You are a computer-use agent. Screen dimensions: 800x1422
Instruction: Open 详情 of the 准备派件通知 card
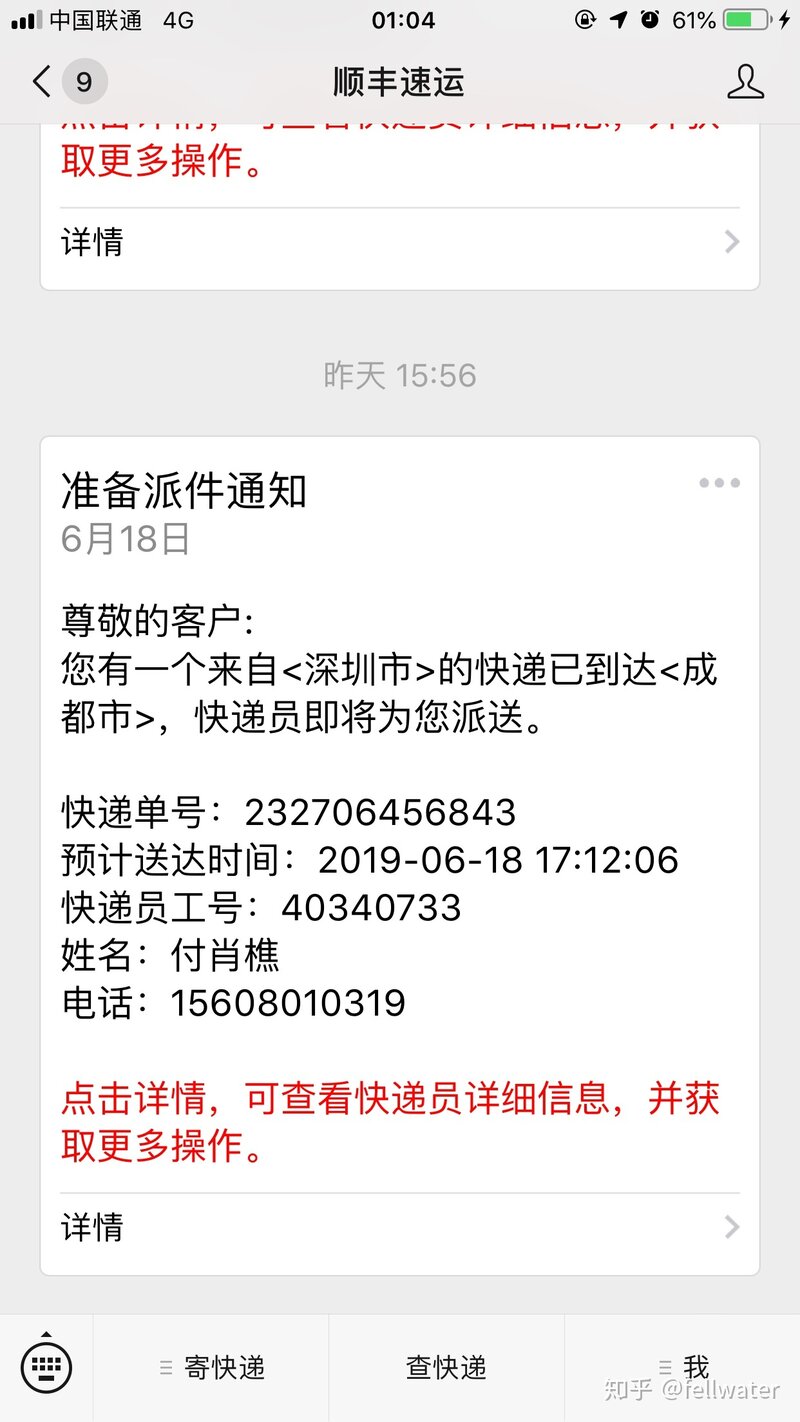coord(399,1227)
